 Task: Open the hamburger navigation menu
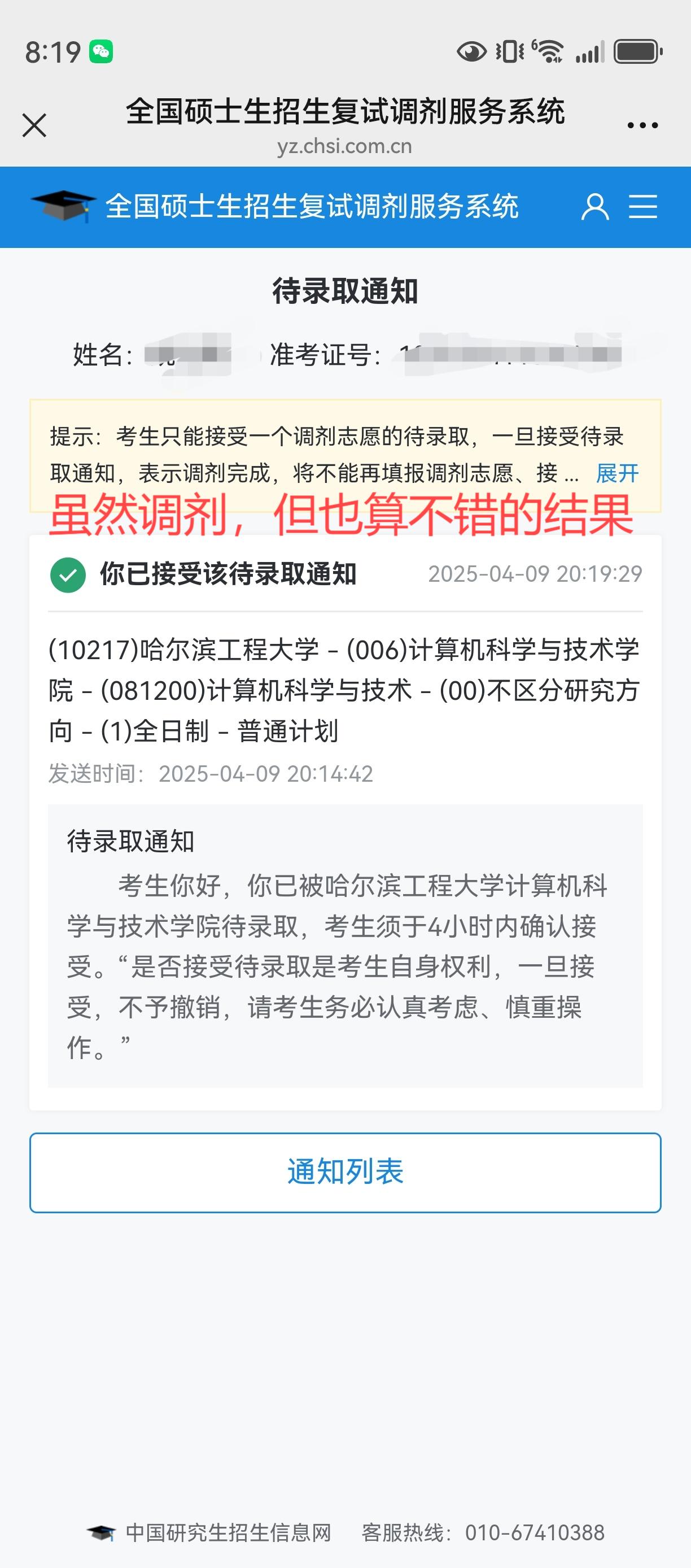[x=642, y=207]
